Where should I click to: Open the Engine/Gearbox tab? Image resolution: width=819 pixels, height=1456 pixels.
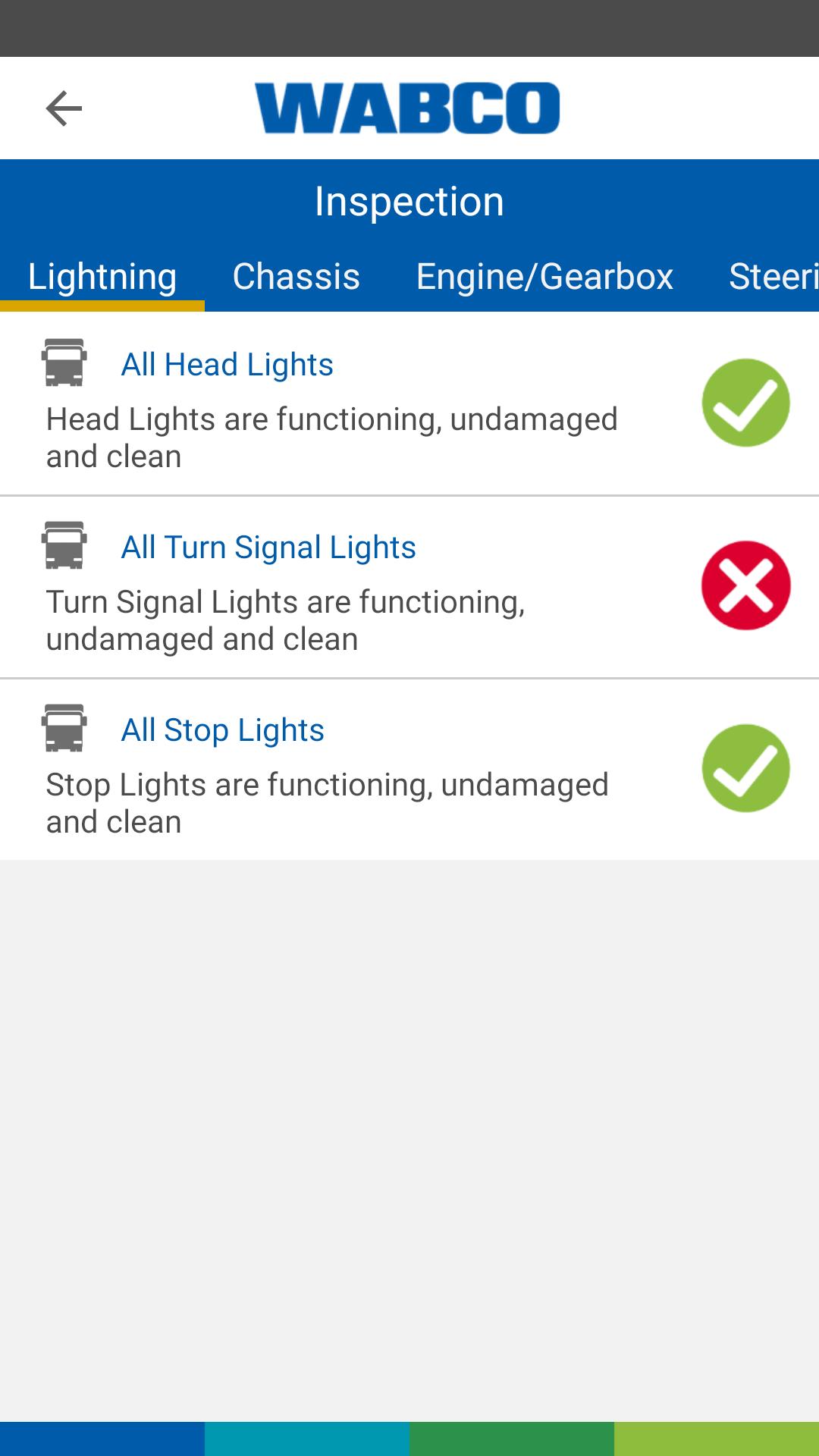click(x=544, y=276)
